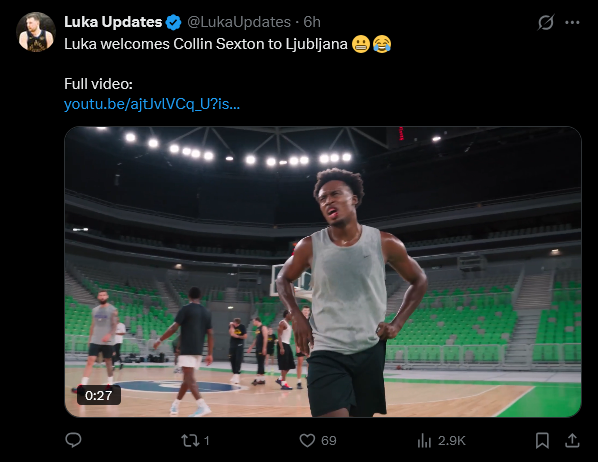Viewport: 598px width, 462px height.
Task: Open the Luka Updates account name
Action: 113,22
